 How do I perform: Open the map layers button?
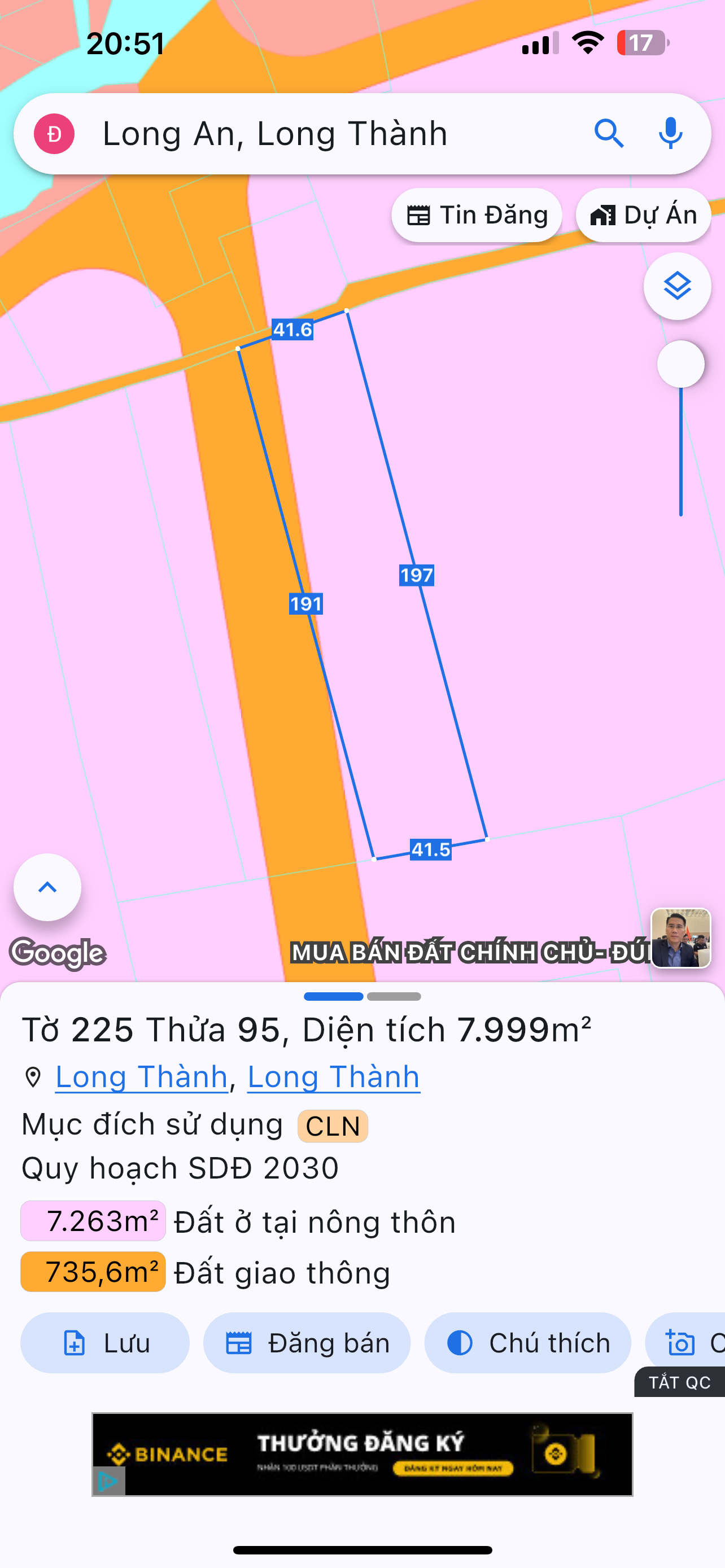point(677,286)
